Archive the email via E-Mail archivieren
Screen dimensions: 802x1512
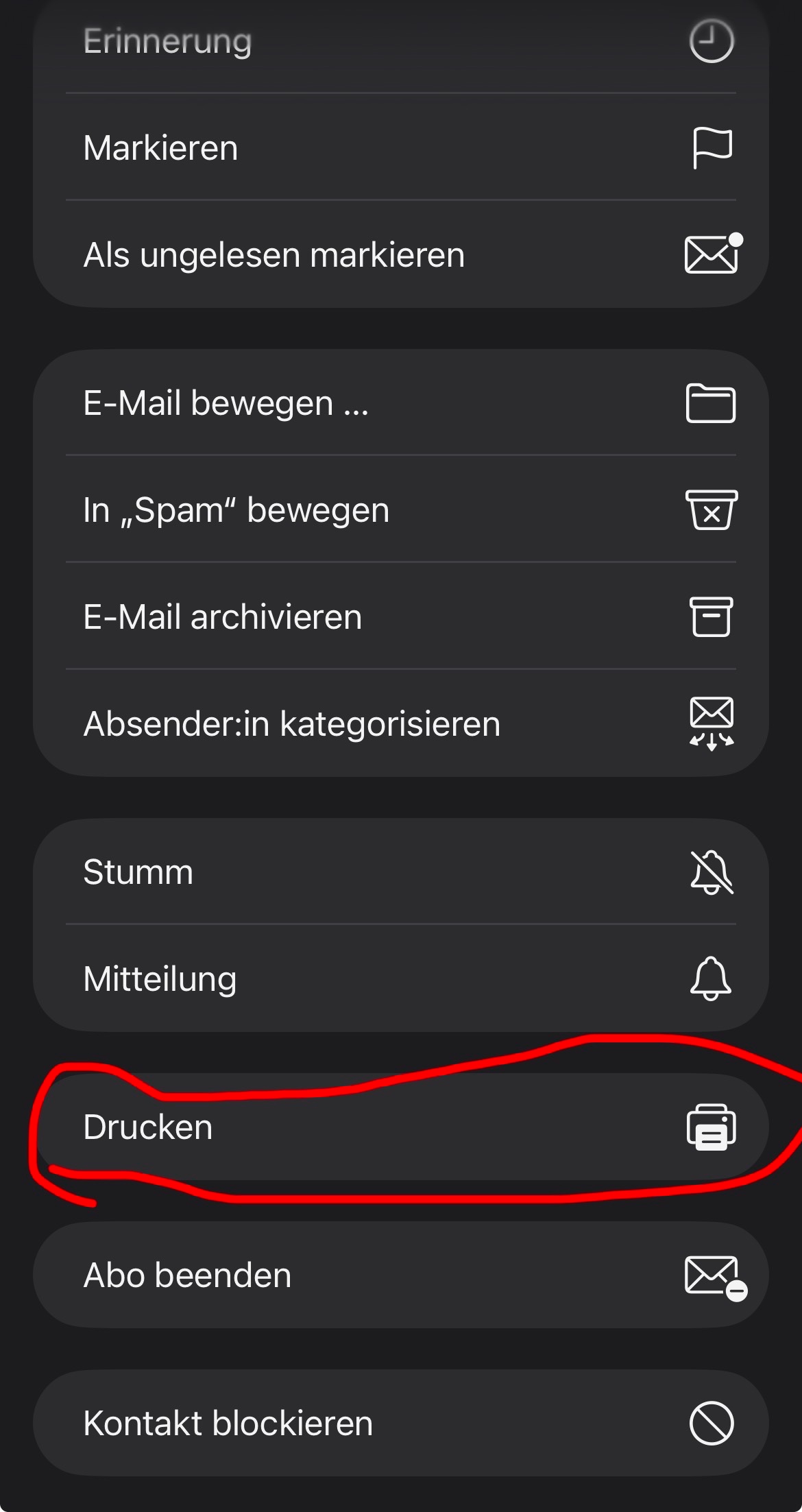tap(400, 617)
